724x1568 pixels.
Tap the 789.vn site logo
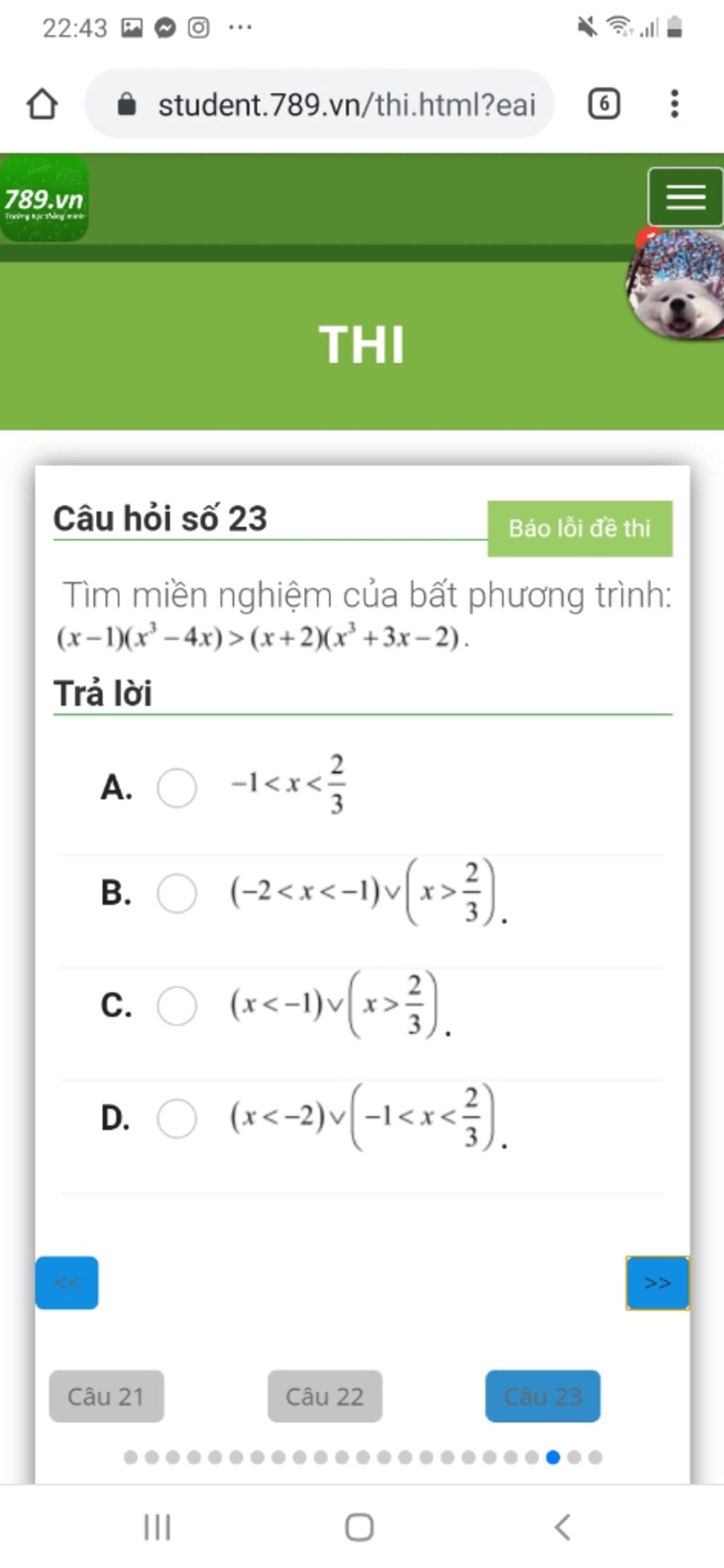click(44, 199)
